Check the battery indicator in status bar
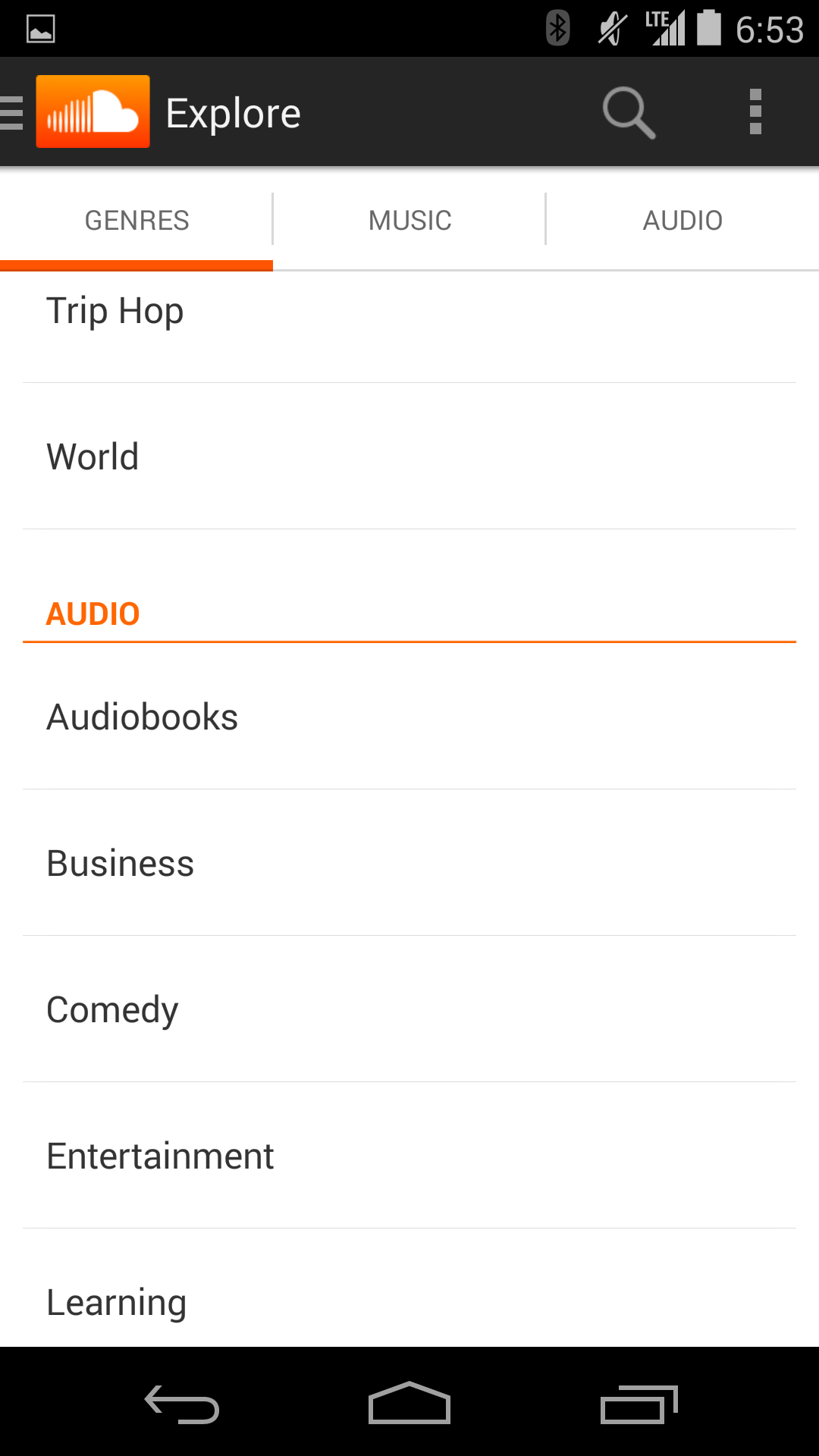Viewport: 819px width, 1456px height. point(708,27)
